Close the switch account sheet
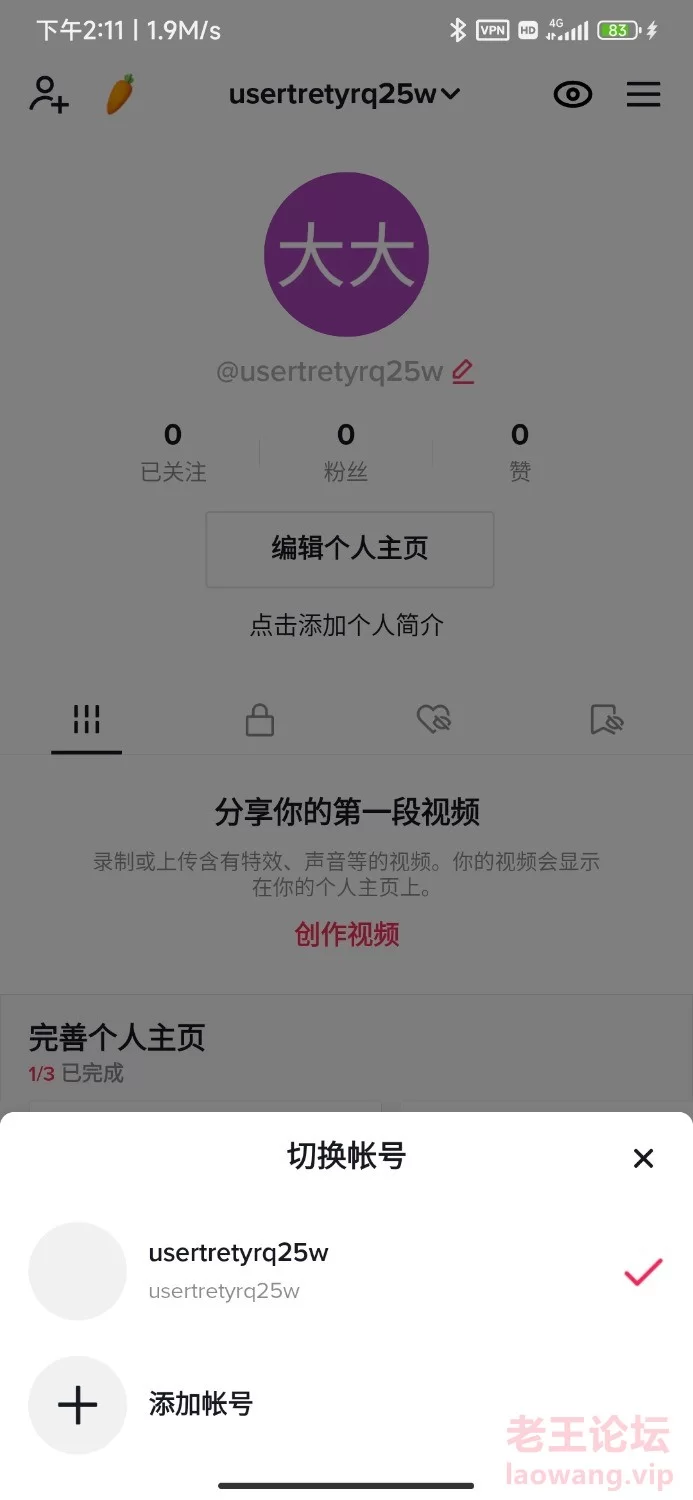 tap(643, 1158)
